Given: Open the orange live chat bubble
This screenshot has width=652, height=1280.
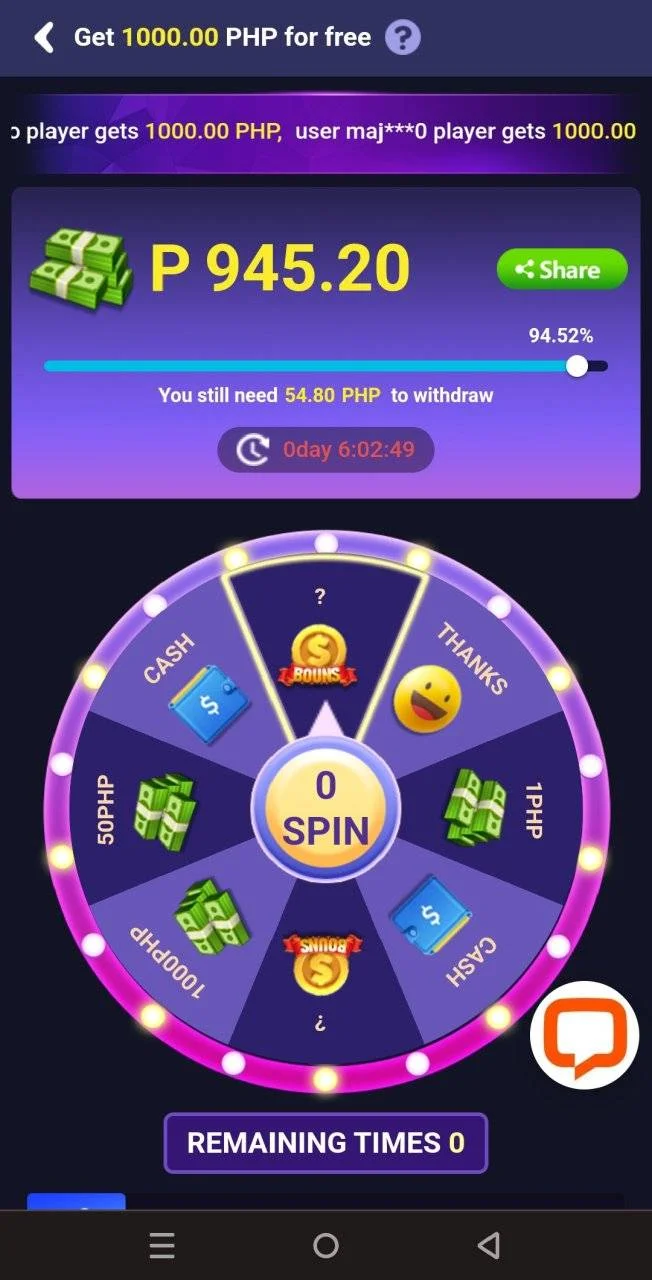Looking at the screenshot, I should point(584,1034).
